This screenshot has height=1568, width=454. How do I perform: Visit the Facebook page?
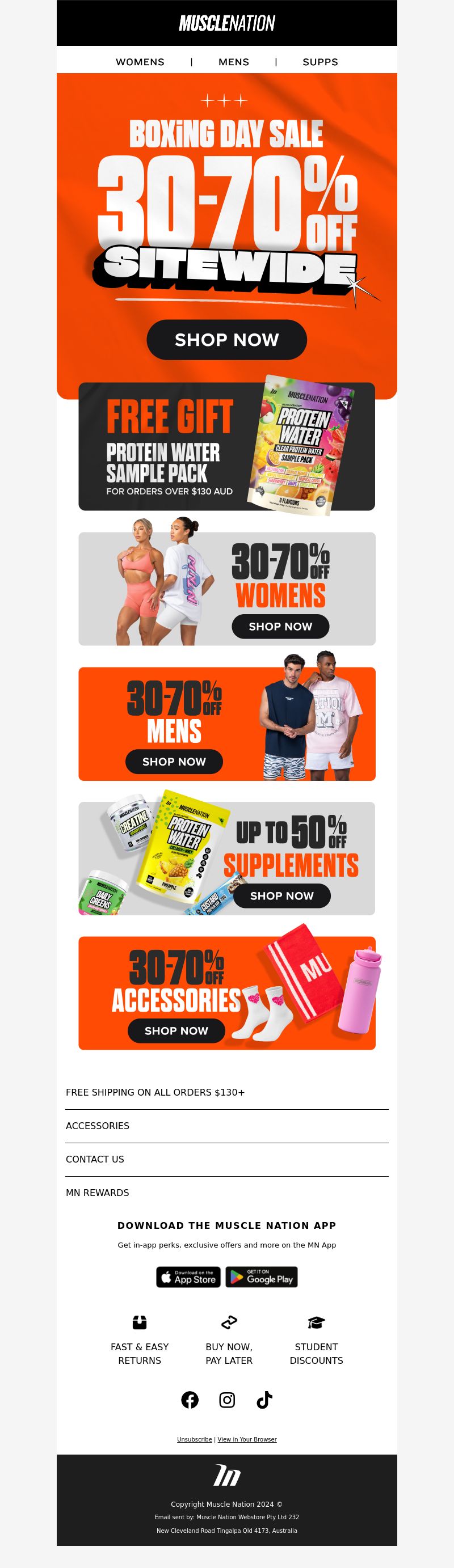click(x=190, y=1400)
